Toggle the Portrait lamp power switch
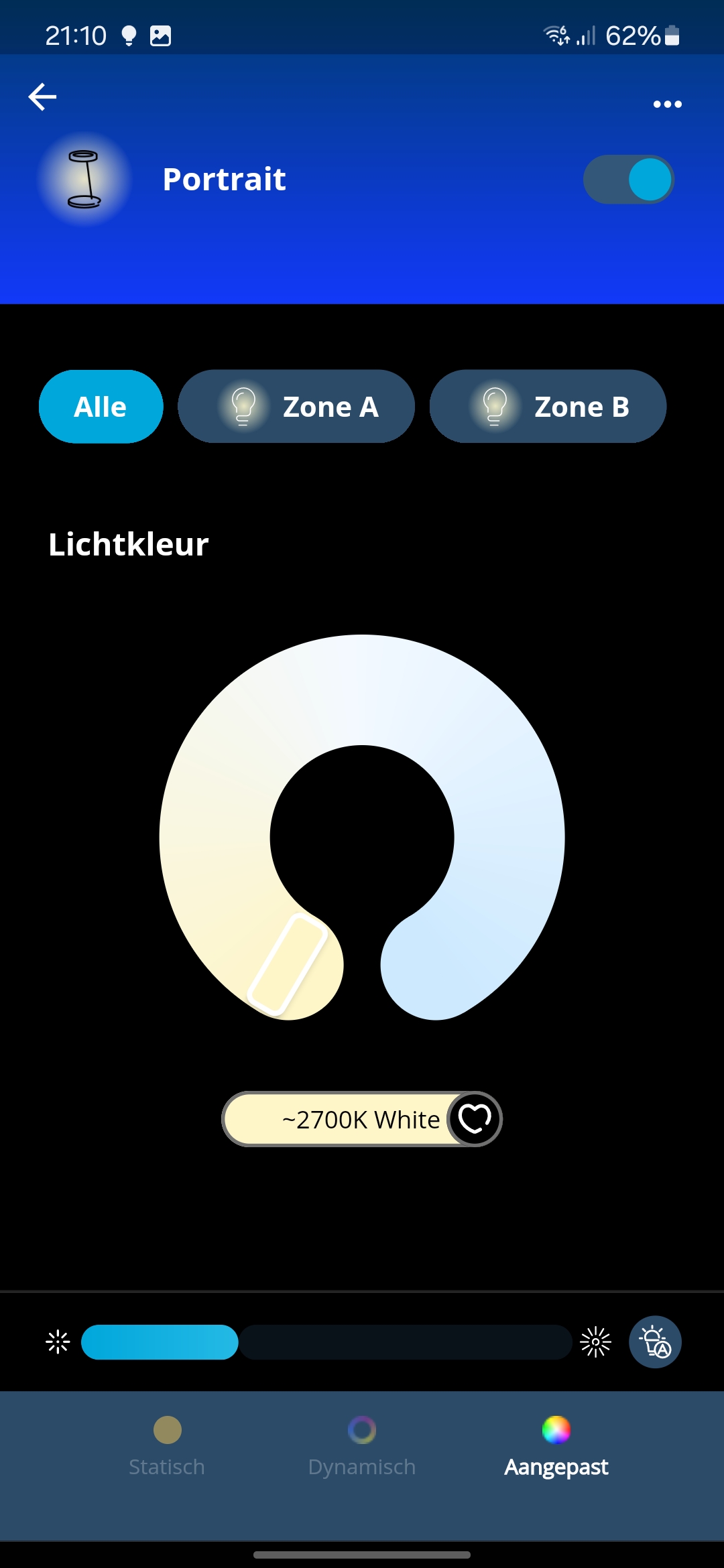The width and height of the screenshot is (724, 1568). 629,180
